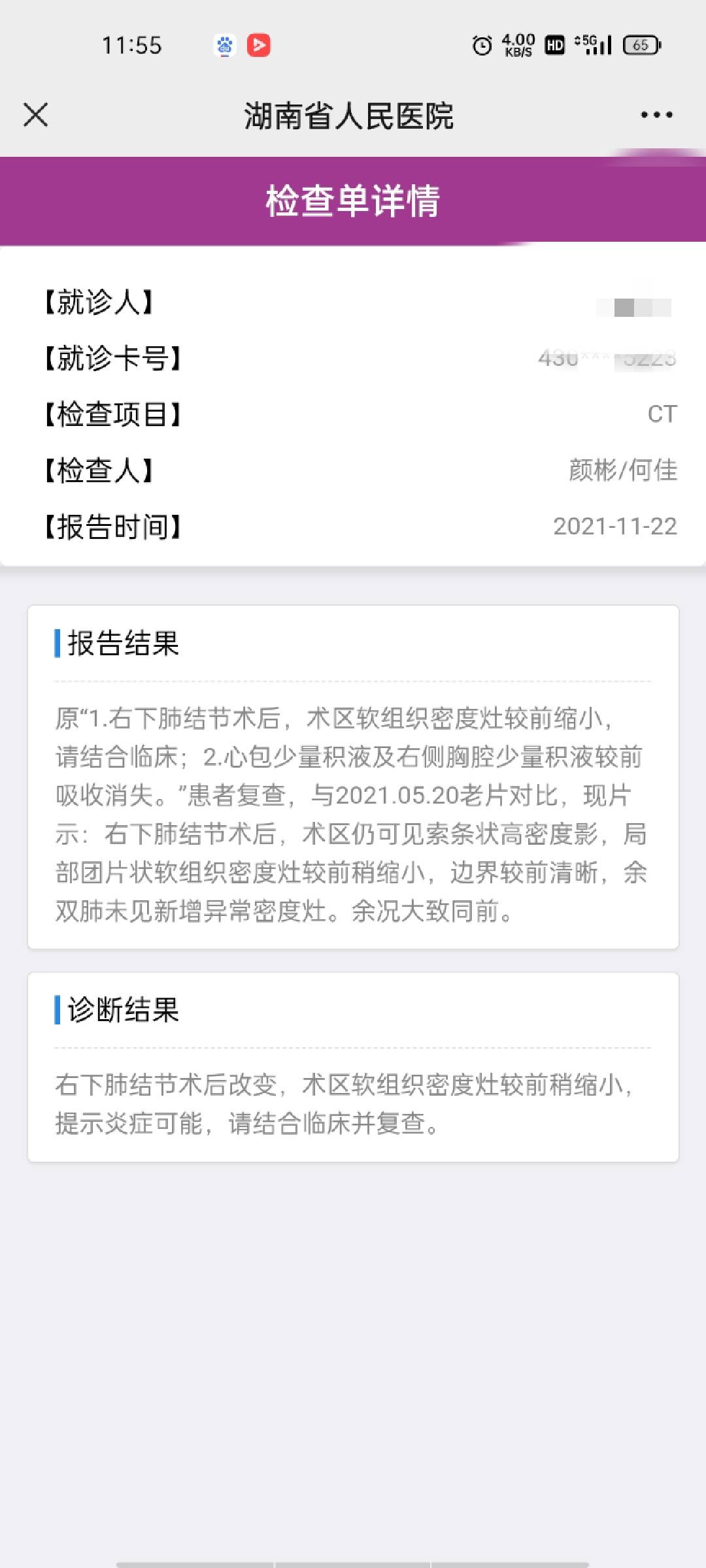Tap the clock showing 11:55 in status bar
The image size is (706, 1568).
coord(133,46)
